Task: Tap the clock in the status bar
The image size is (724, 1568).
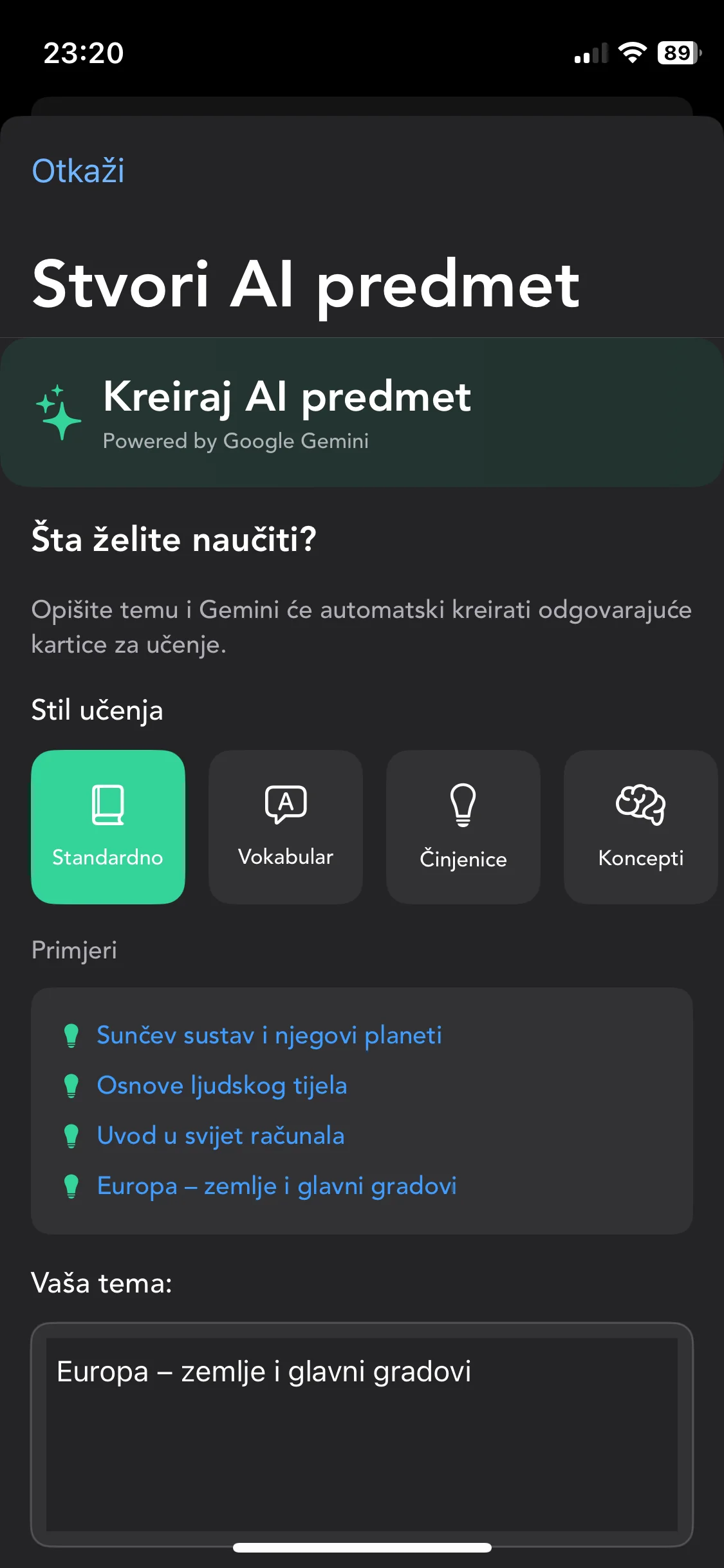Action: point(84,53)
